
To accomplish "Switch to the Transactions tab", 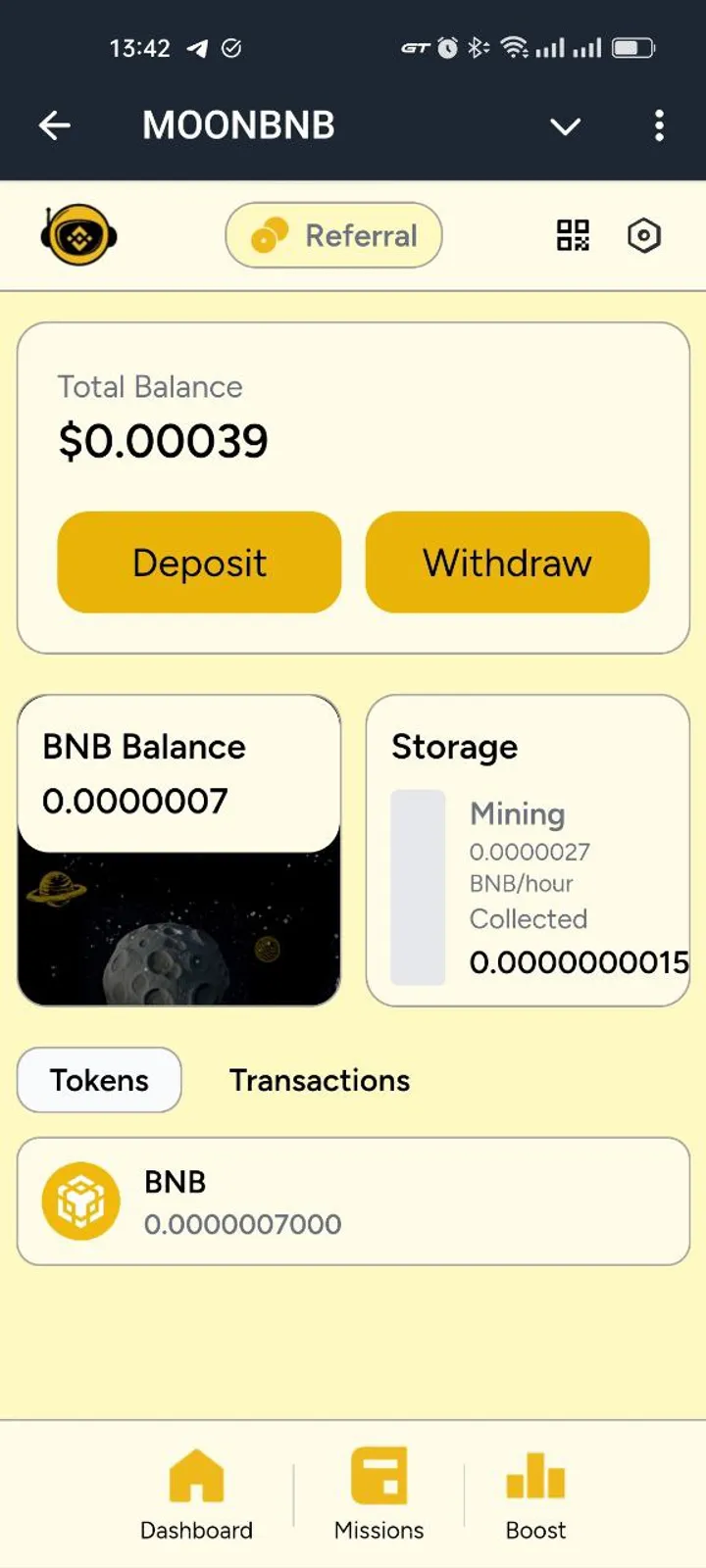I will 319,1080.
